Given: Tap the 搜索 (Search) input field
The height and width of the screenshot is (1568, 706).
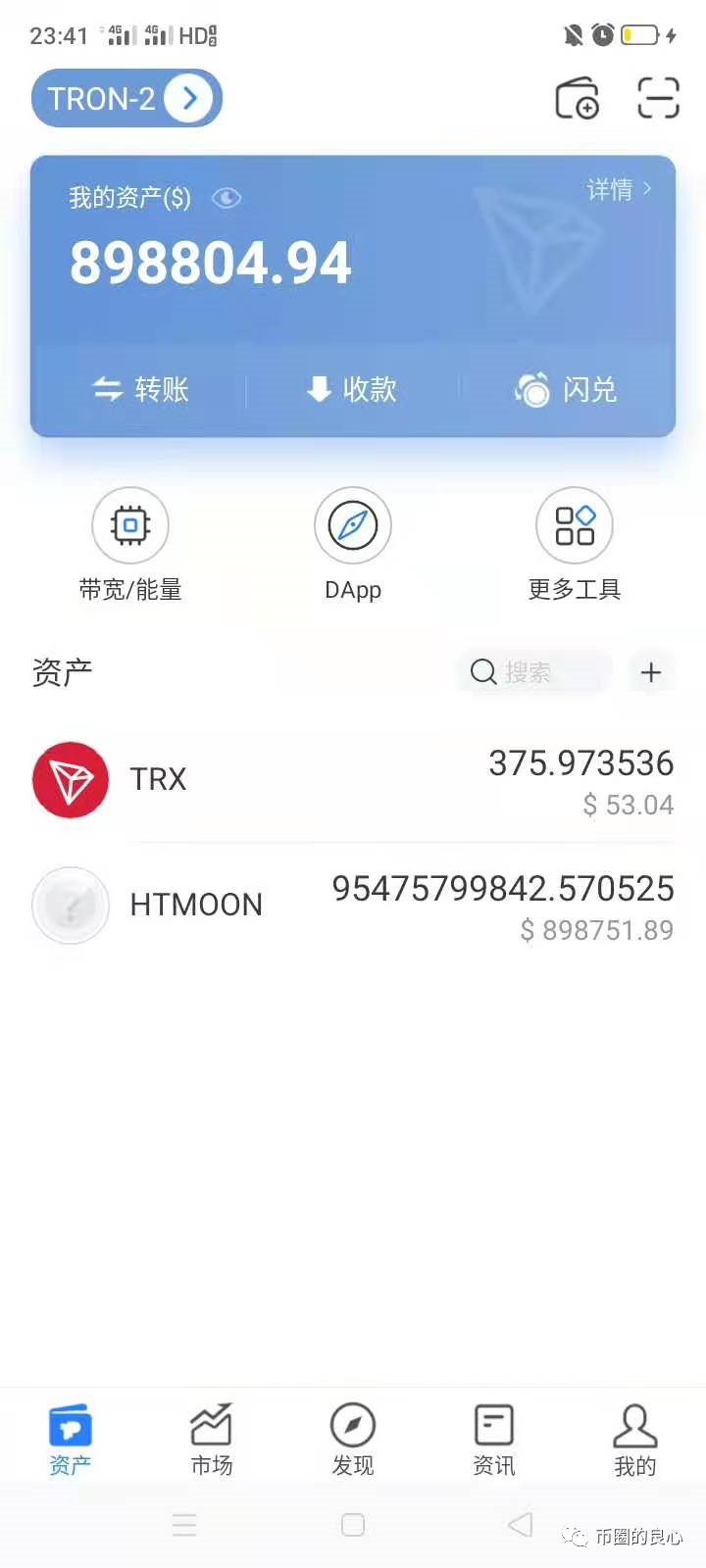Looking at the screenshot, I should click(x=532, y=672).
